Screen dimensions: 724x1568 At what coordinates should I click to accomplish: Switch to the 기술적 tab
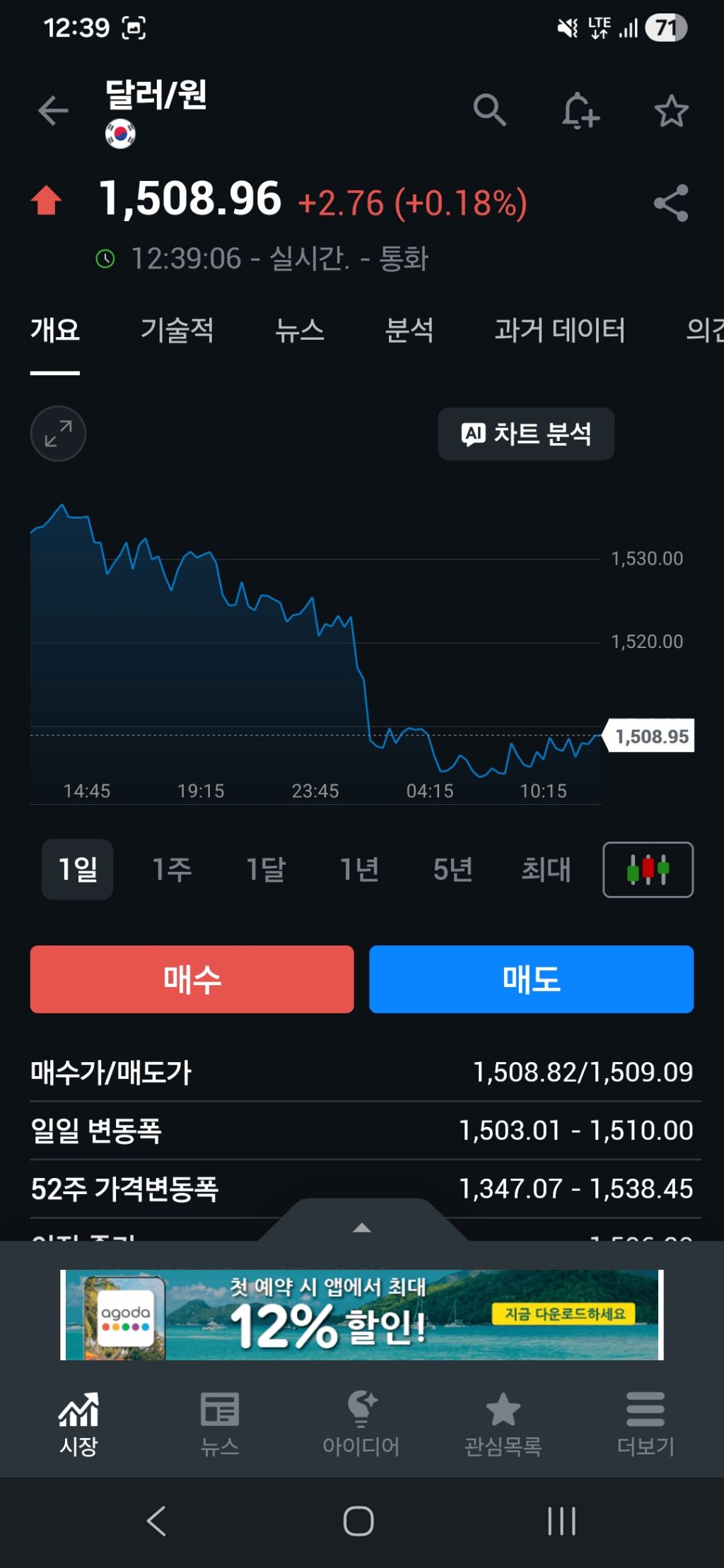pyautogui.click(x=177, y=330)
